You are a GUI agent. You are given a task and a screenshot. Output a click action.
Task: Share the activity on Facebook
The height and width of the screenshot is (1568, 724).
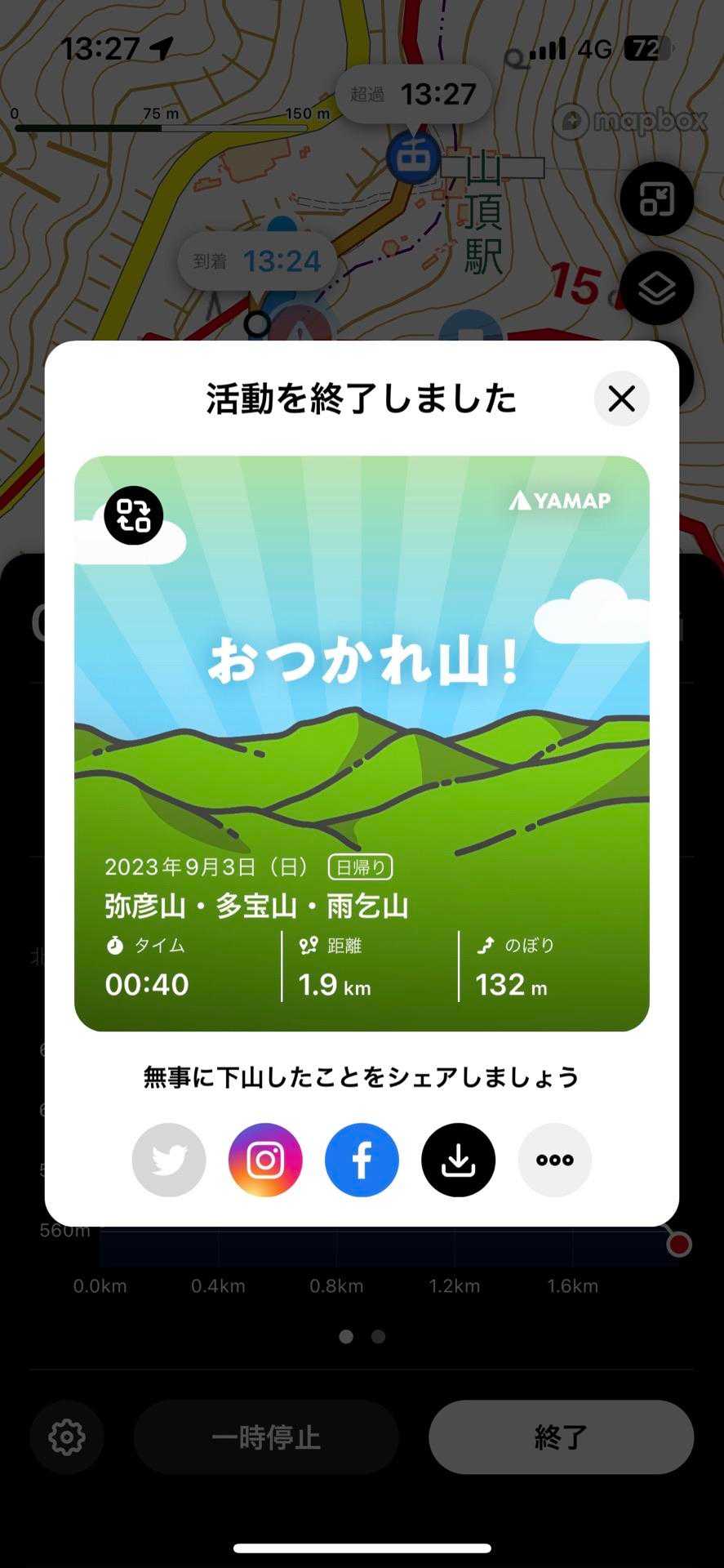coord(362,1160)
